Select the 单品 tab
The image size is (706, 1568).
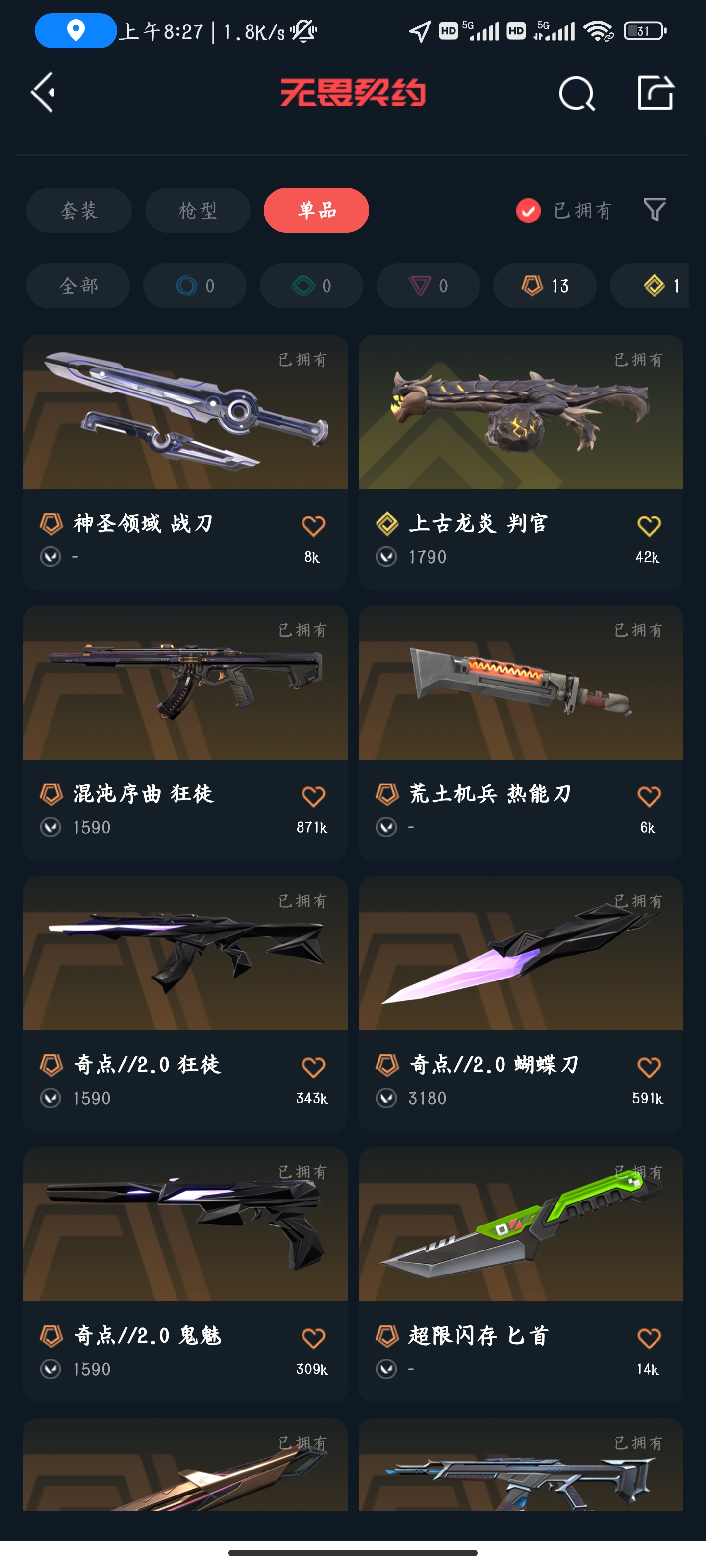[x=316, y=210]
